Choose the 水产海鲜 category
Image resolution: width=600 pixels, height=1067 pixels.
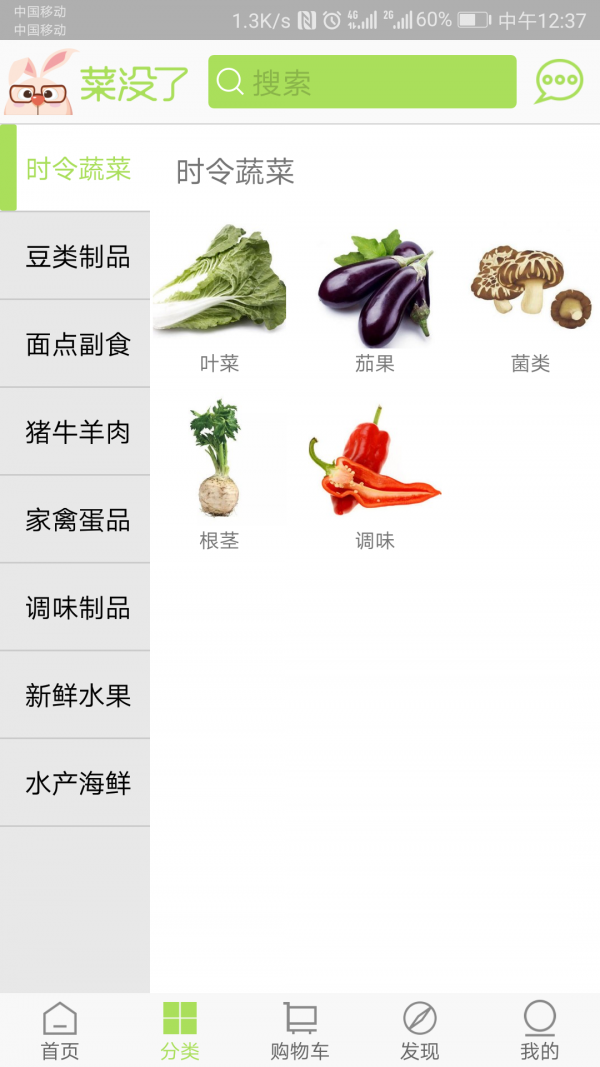(75, 783)
